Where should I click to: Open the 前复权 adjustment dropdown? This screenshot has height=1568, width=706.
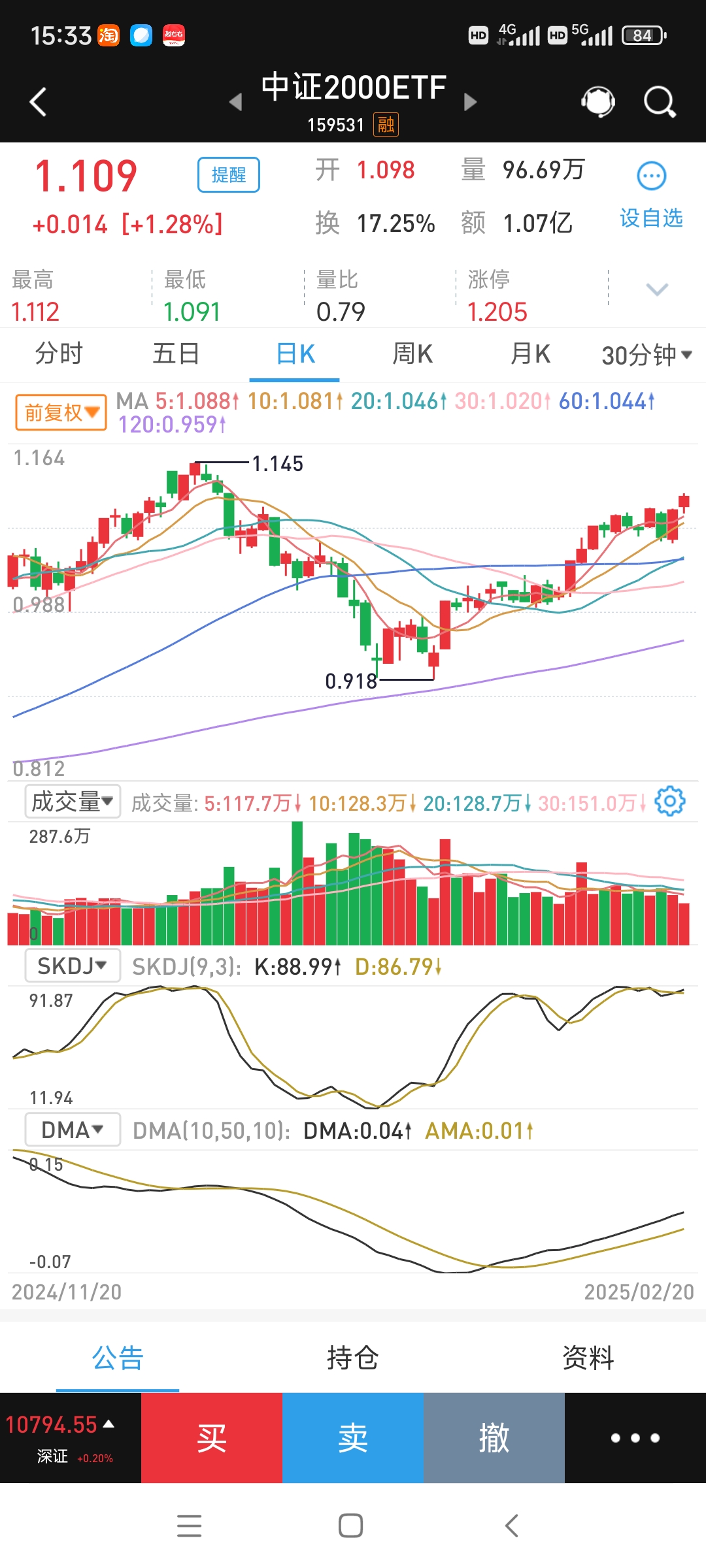(x=61, y=412)
